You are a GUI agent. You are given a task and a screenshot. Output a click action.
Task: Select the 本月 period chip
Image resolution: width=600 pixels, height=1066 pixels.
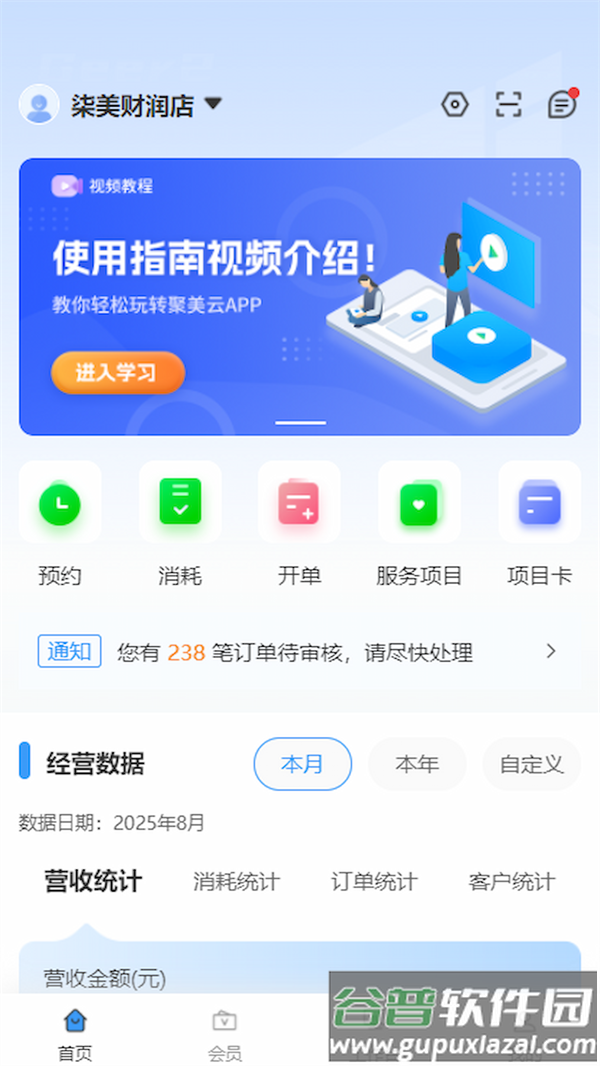302,765
